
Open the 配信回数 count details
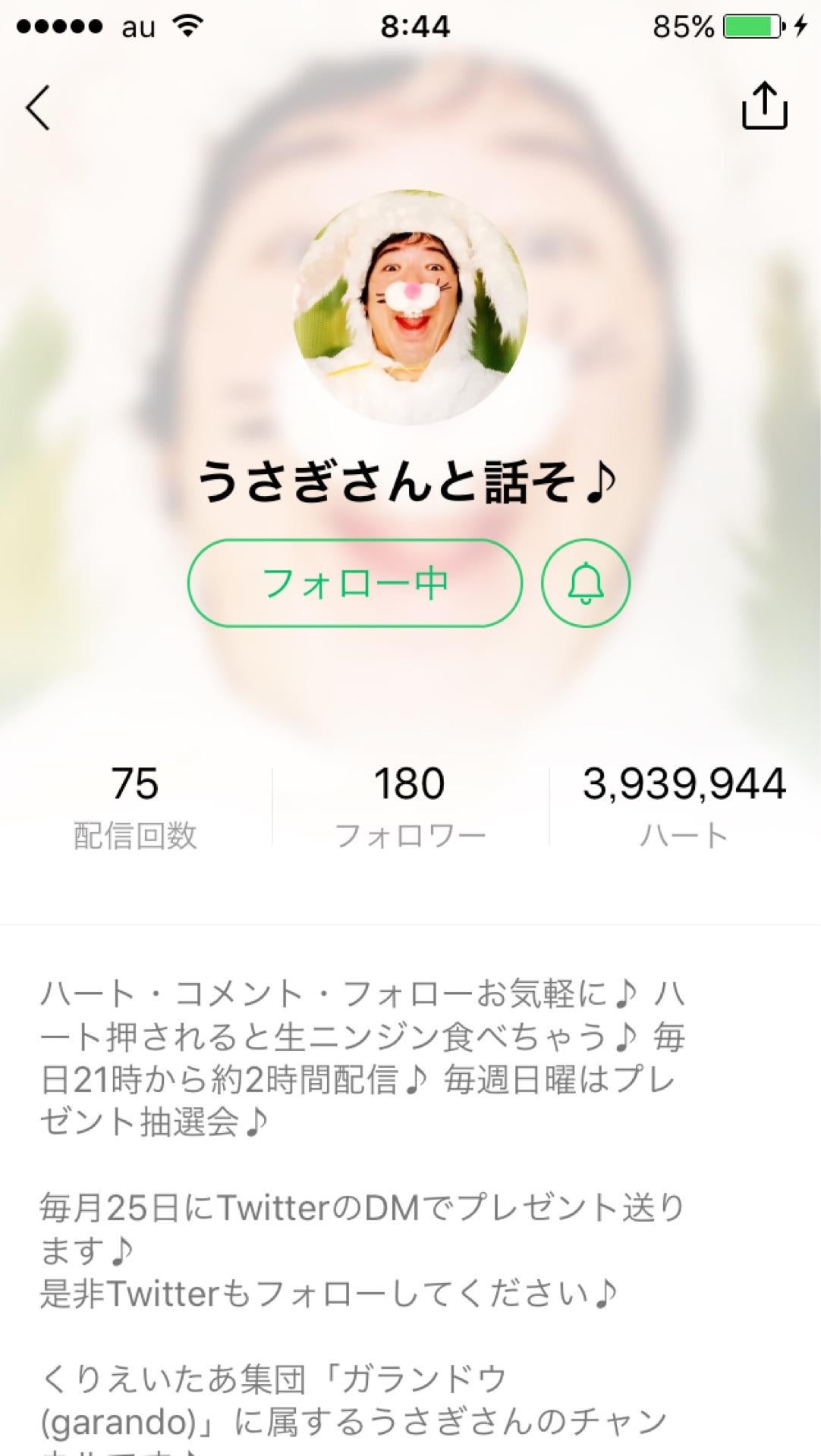135,804
